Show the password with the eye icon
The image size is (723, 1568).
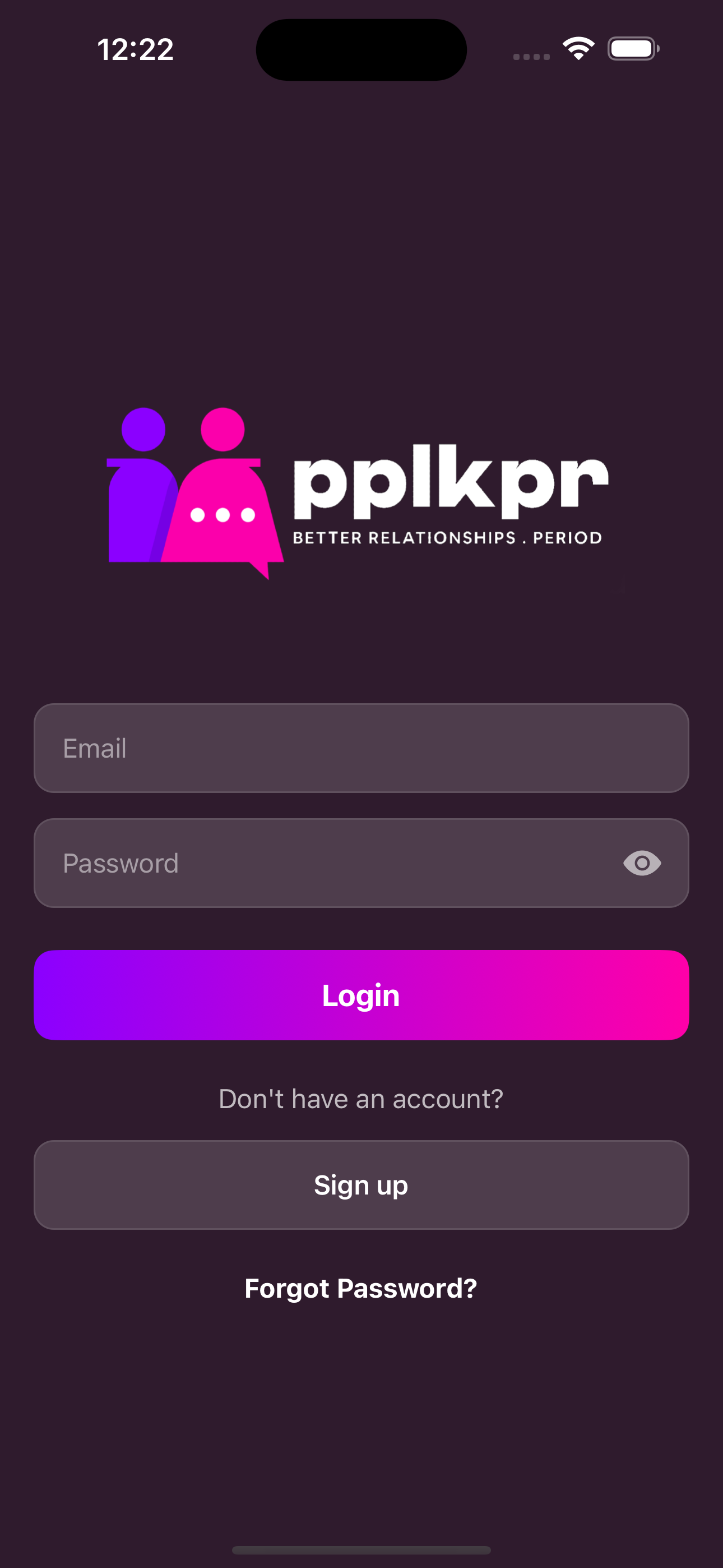coord(642,863)
